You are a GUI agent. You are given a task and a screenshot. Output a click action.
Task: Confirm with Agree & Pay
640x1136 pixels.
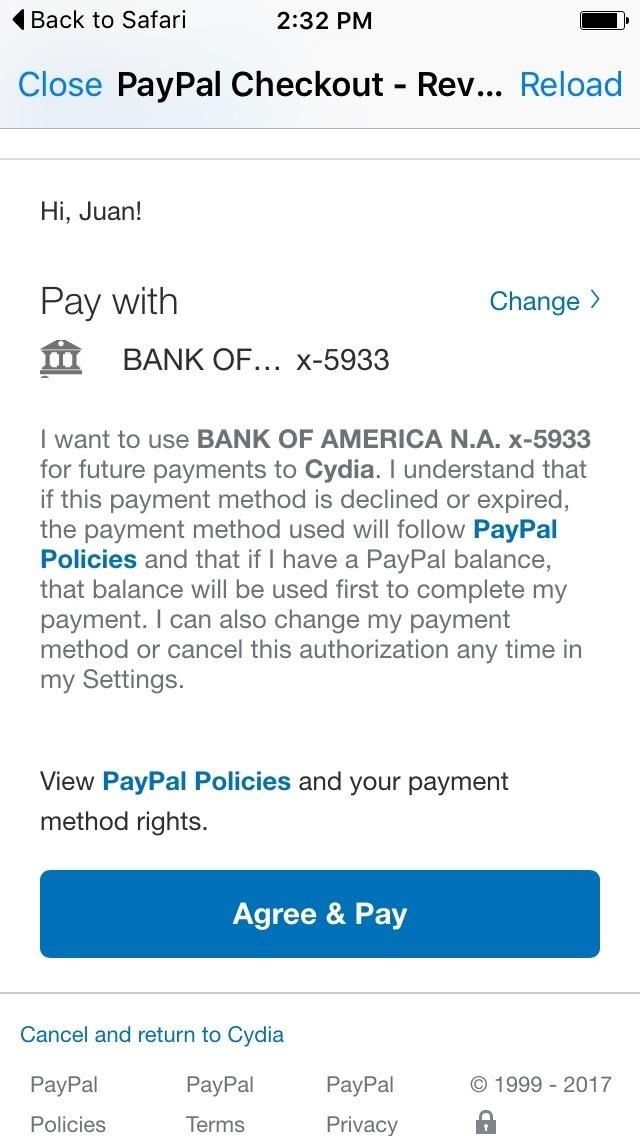tap(320, 914)
